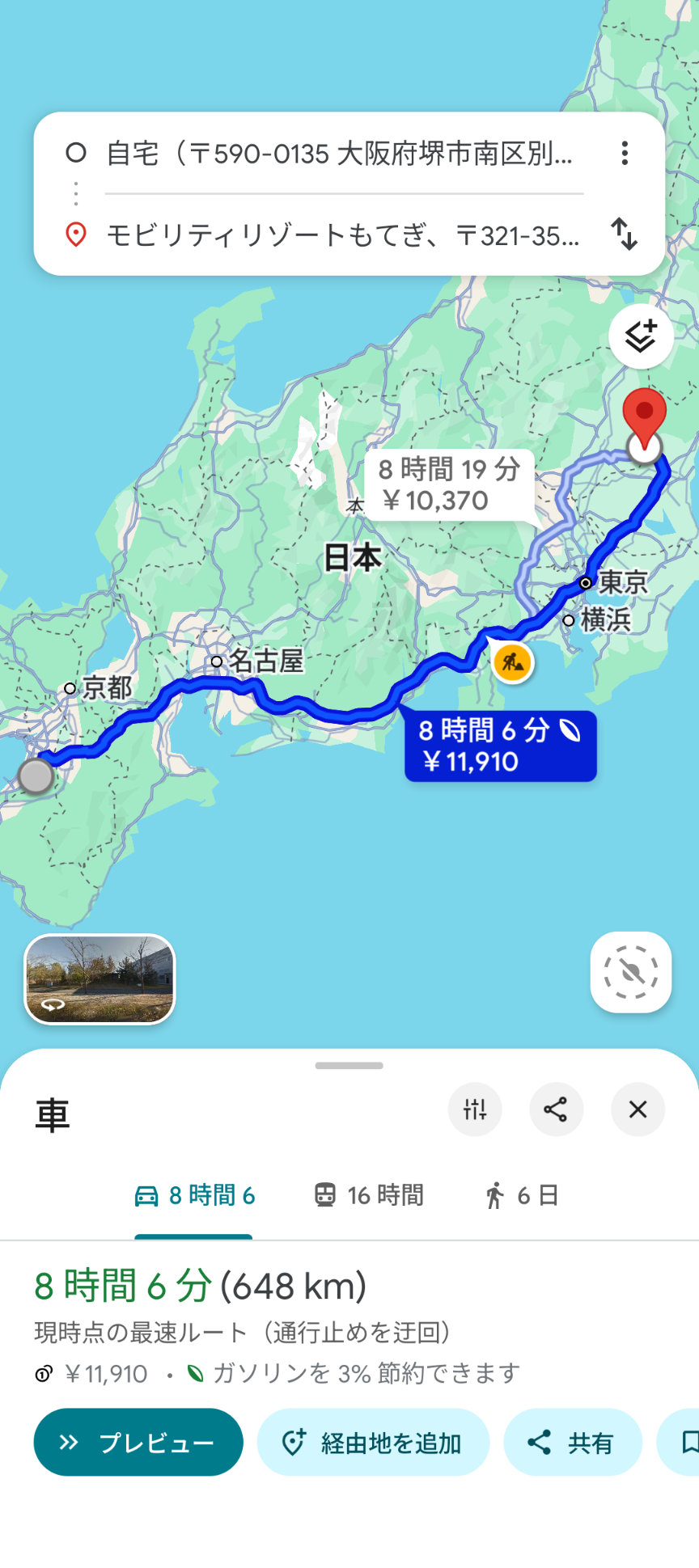Tap the road construction warning marker
The height and width of the screenshot is (1568, 699).
click(x=512, y=663)
